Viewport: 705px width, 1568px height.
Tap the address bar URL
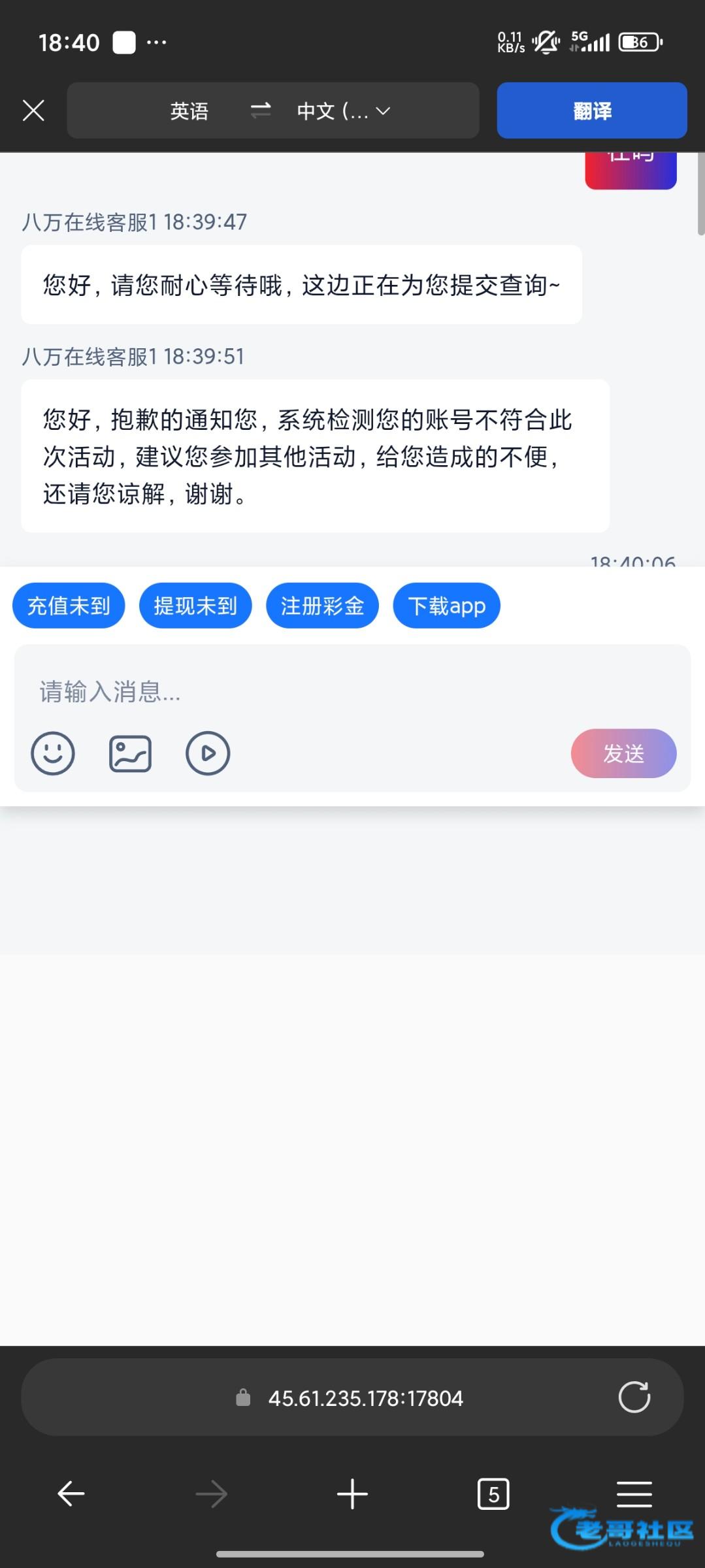pos(365,1398)
